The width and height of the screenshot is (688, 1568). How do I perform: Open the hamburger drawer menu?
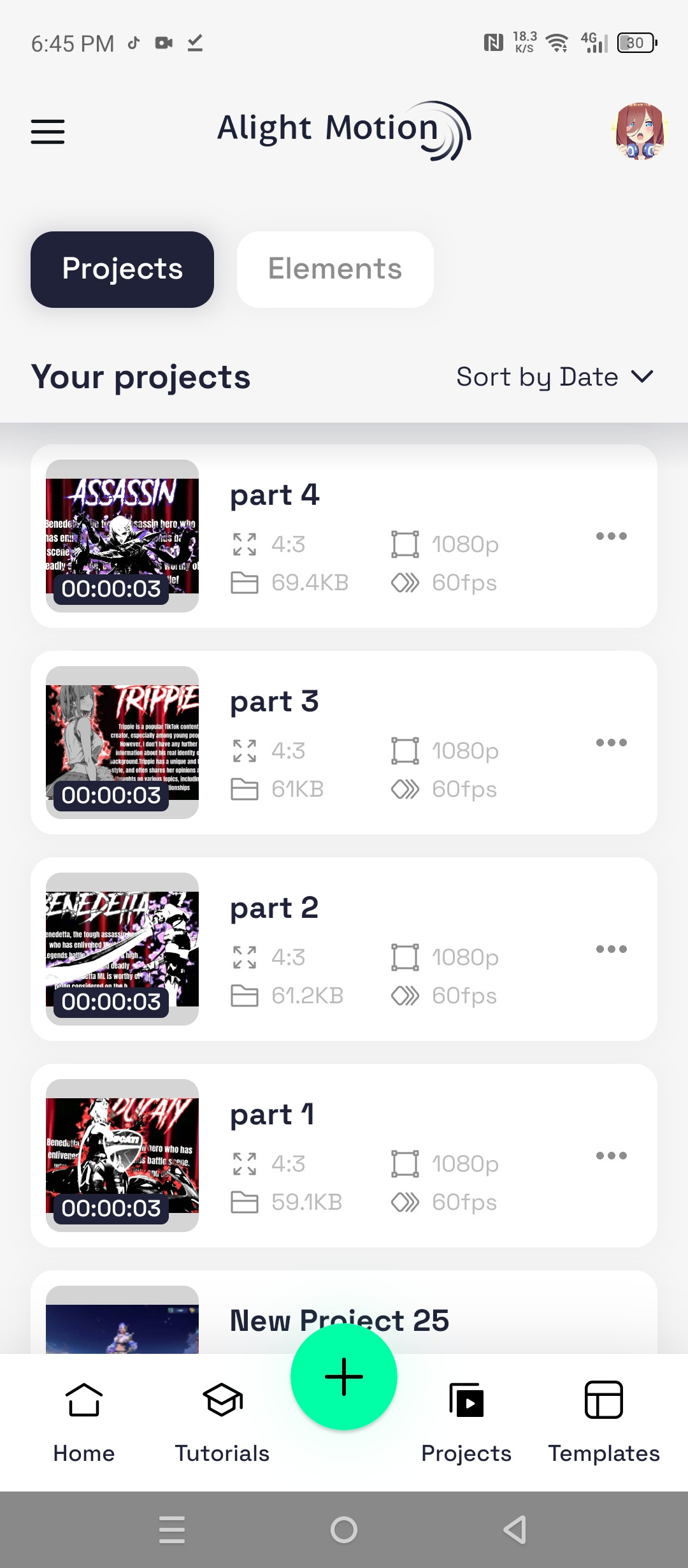point(48,131)
